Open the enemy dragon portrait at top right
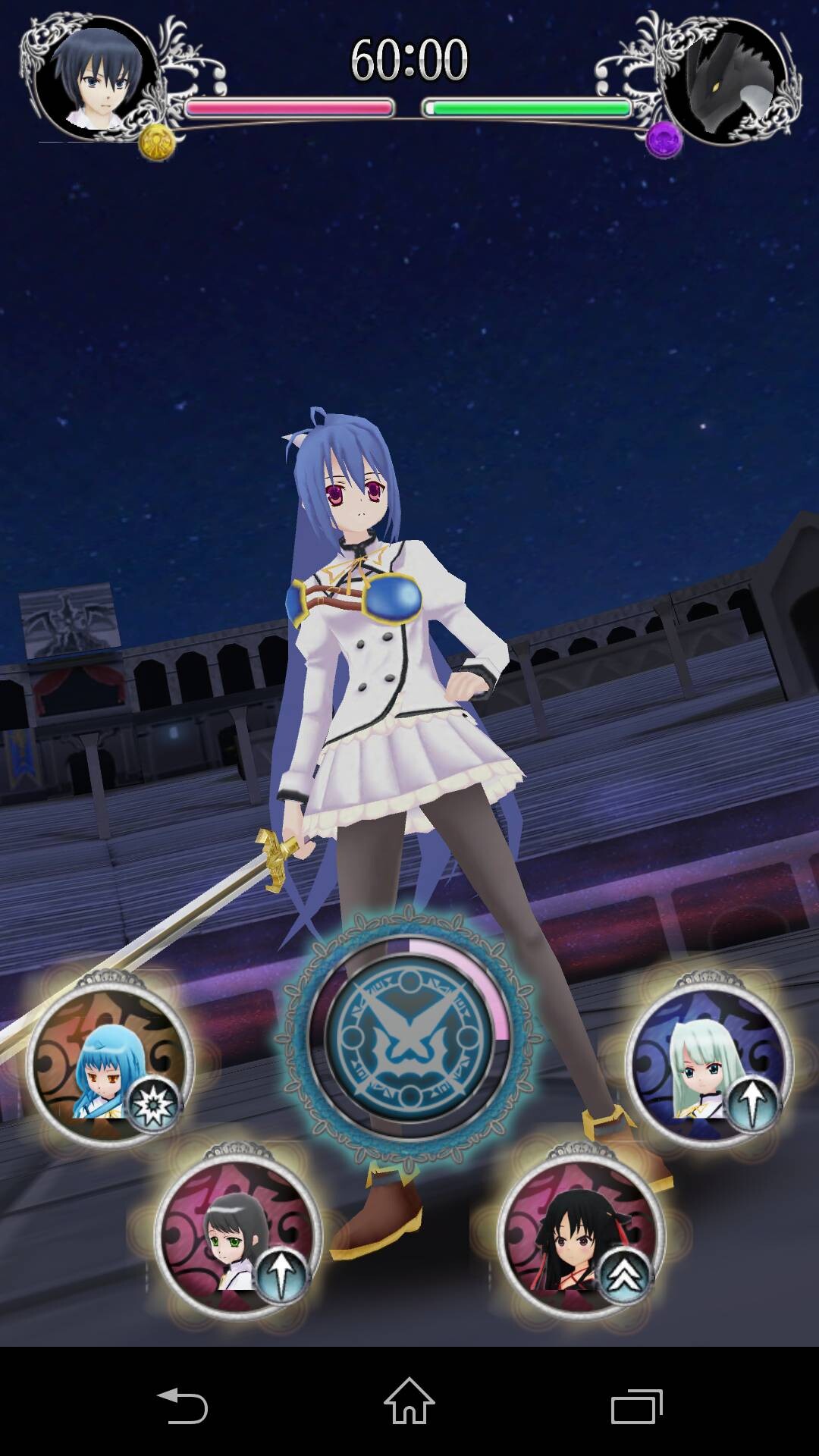This screenshot has width=819, height=1456. tap(725, 80)
